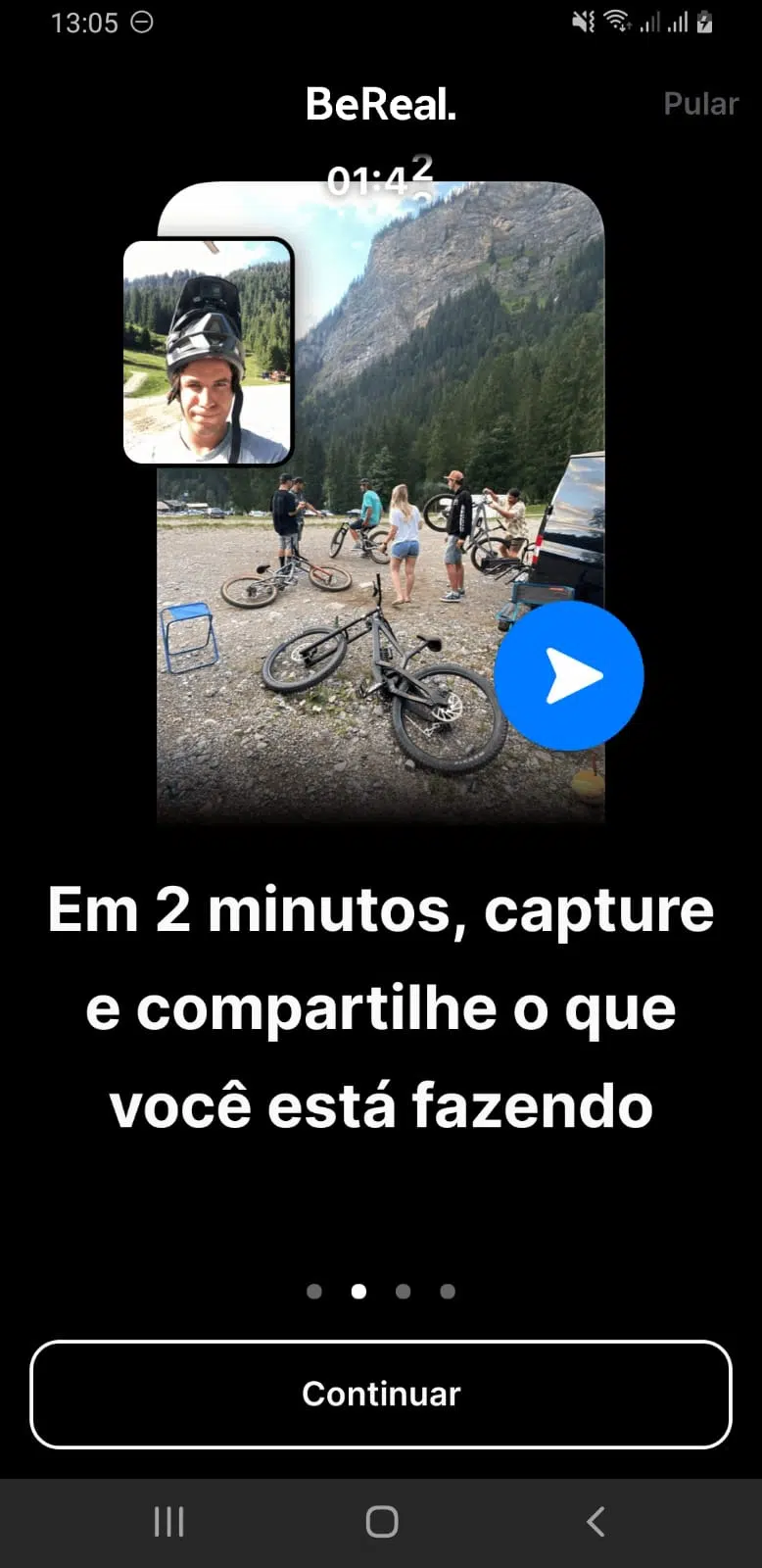Screen dimensions: 762x1568
Task: Select the highlighted second page dot
Action: coord(358,1291)
